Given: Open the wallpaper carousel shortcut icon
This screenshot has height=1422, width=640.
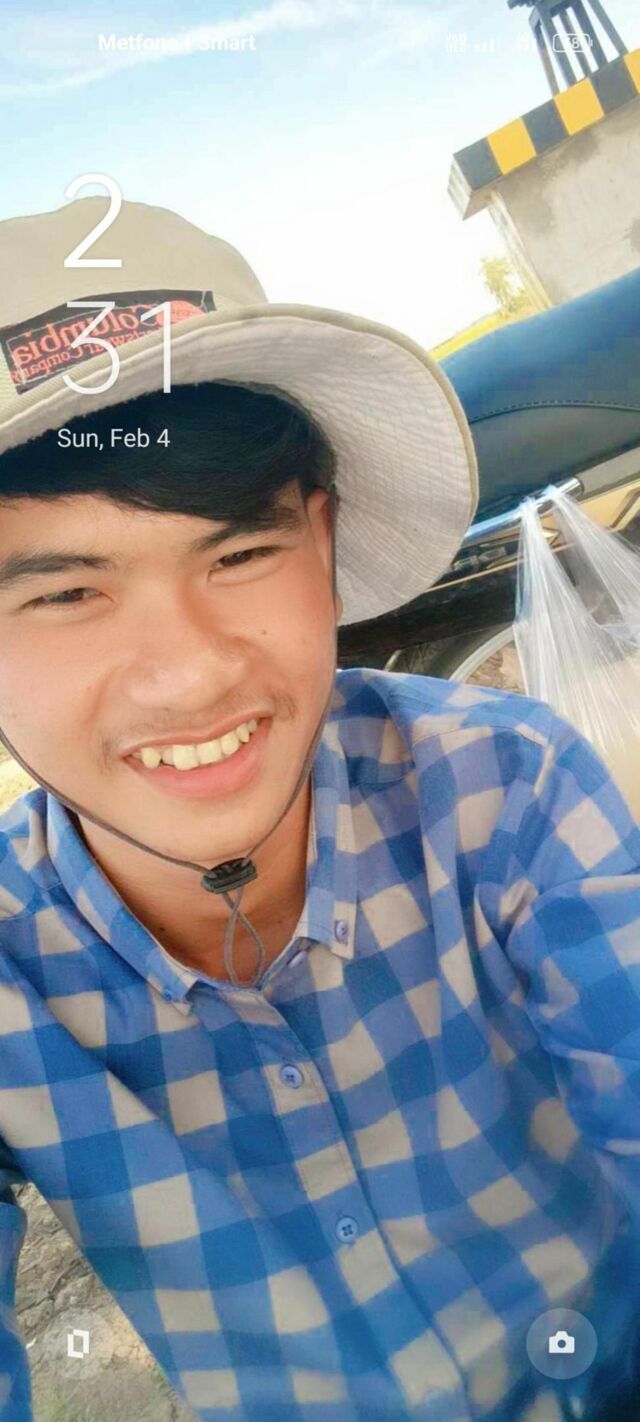Looking at the screenshot, I should (x=78, y=1343).
